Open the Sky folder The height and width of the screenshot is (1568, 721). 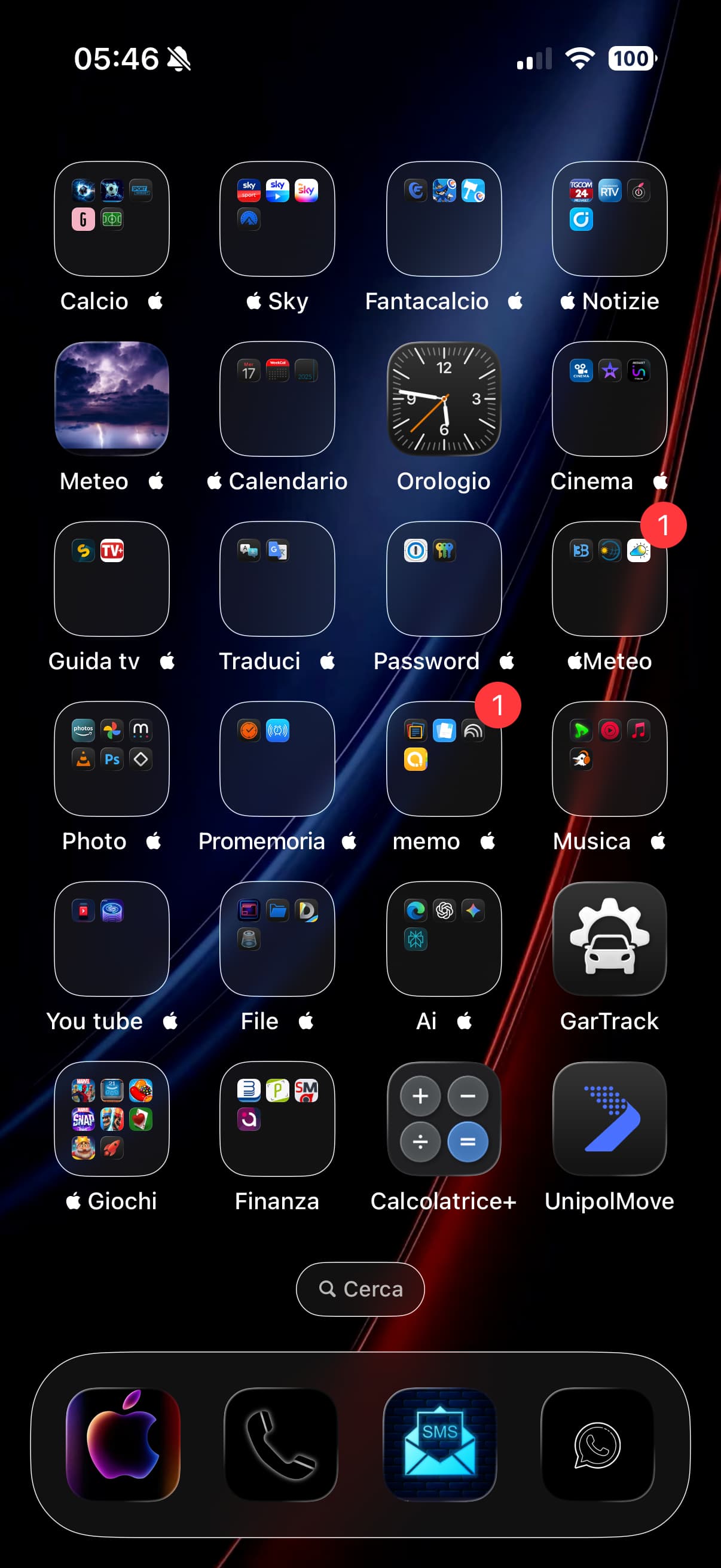(277, 218)
